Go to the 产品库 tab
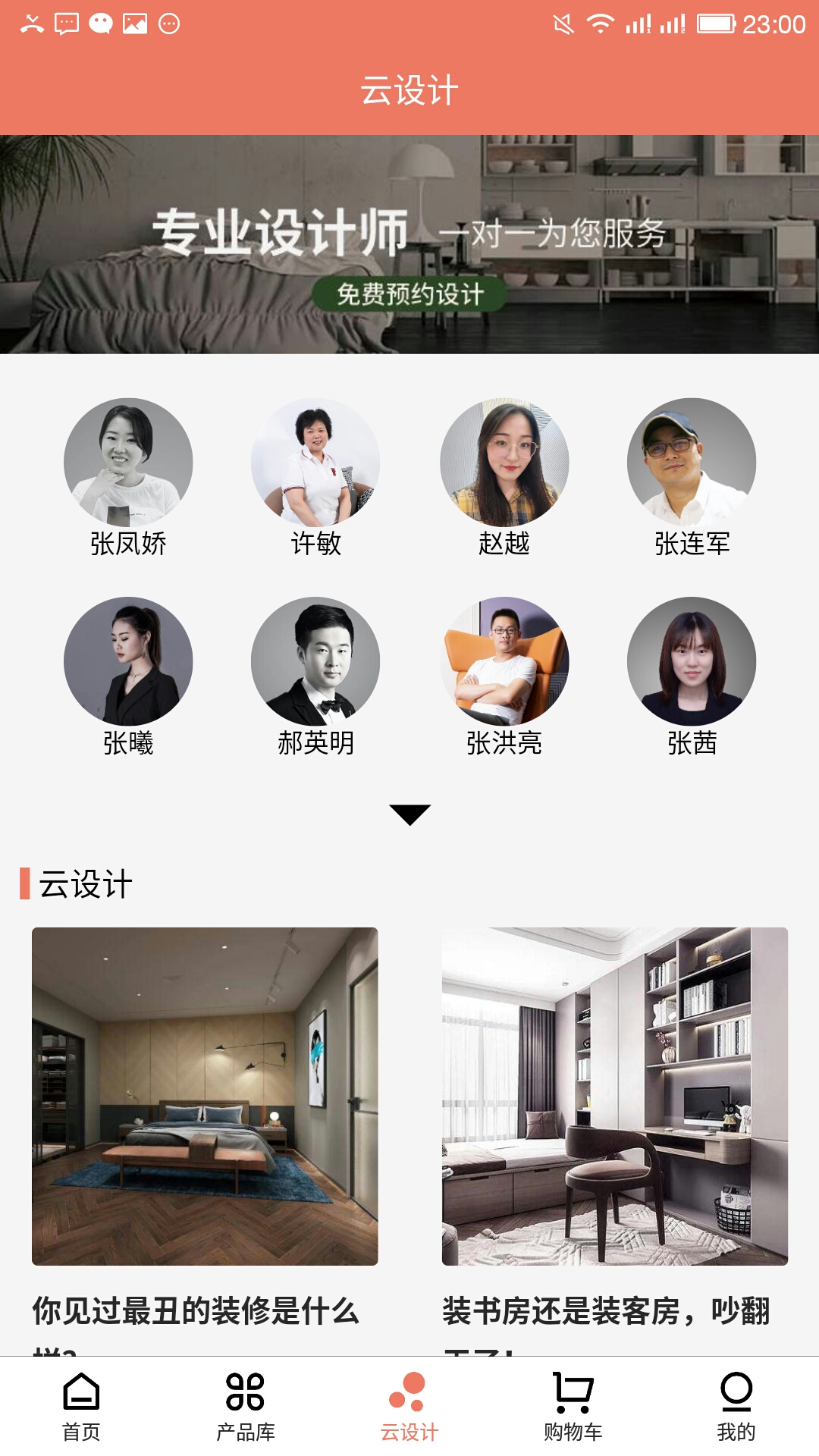This screenshot has height=1456, width=819. pyautogui.click(x=245, y=1407)
